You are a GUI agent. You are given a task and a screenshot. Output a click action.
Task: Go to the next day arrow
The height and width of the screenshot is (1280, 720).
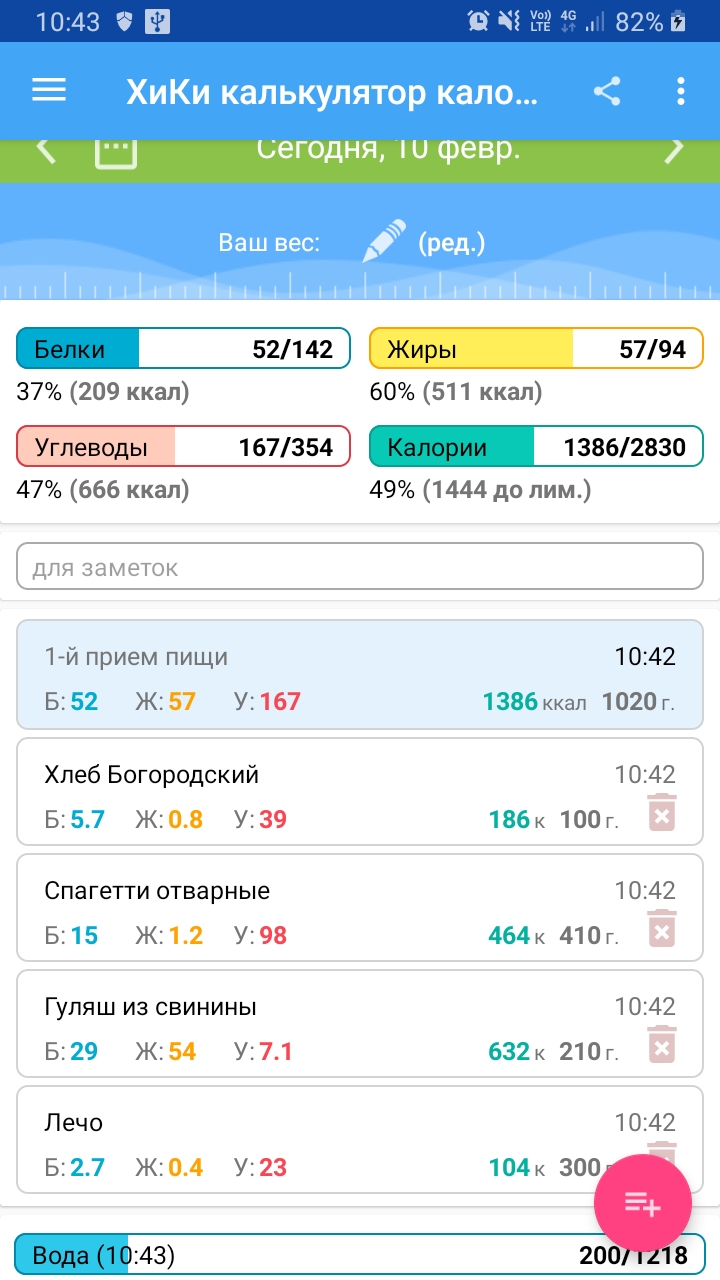point(676,150)
